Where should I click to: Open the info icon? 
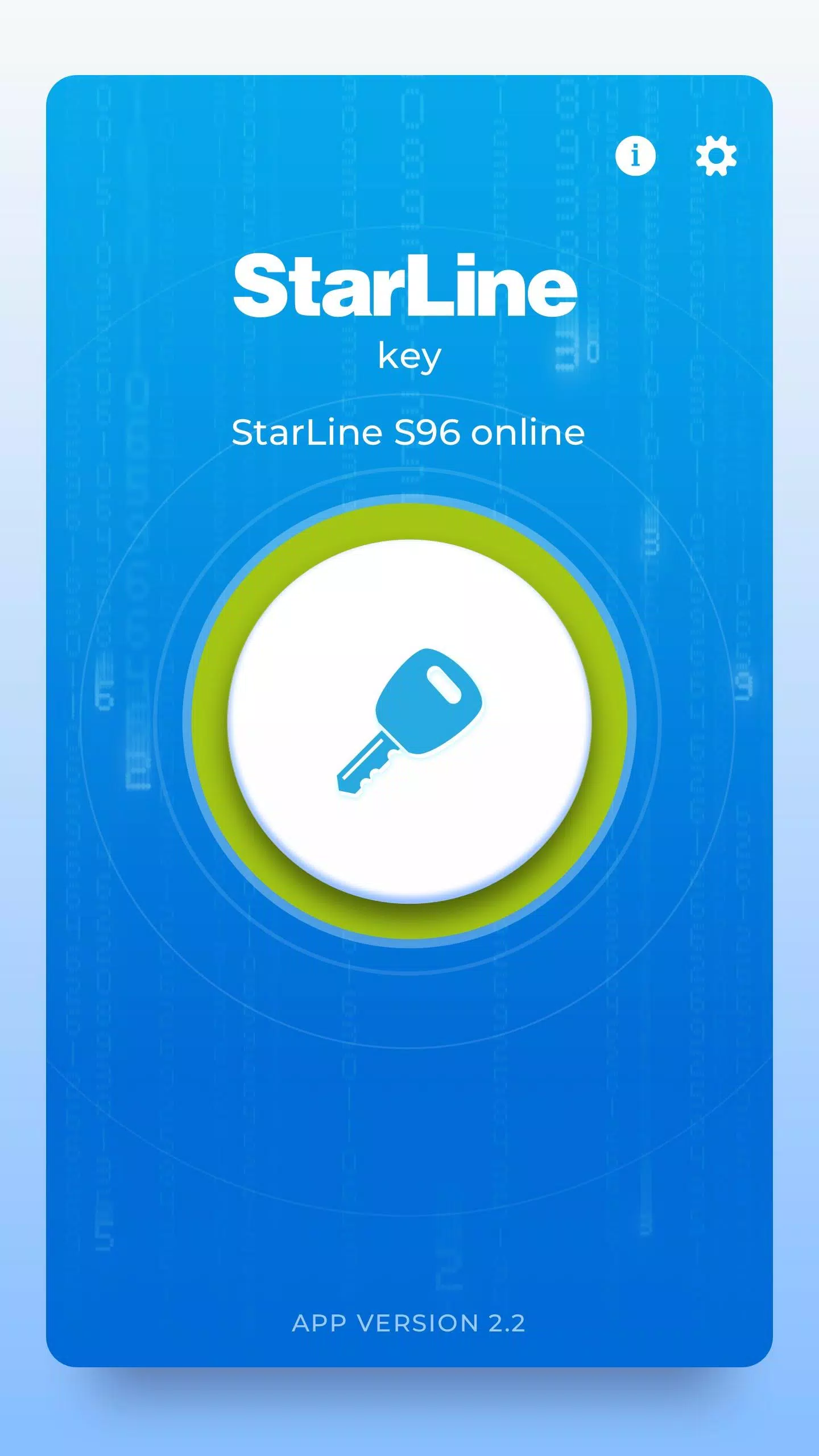635,155
